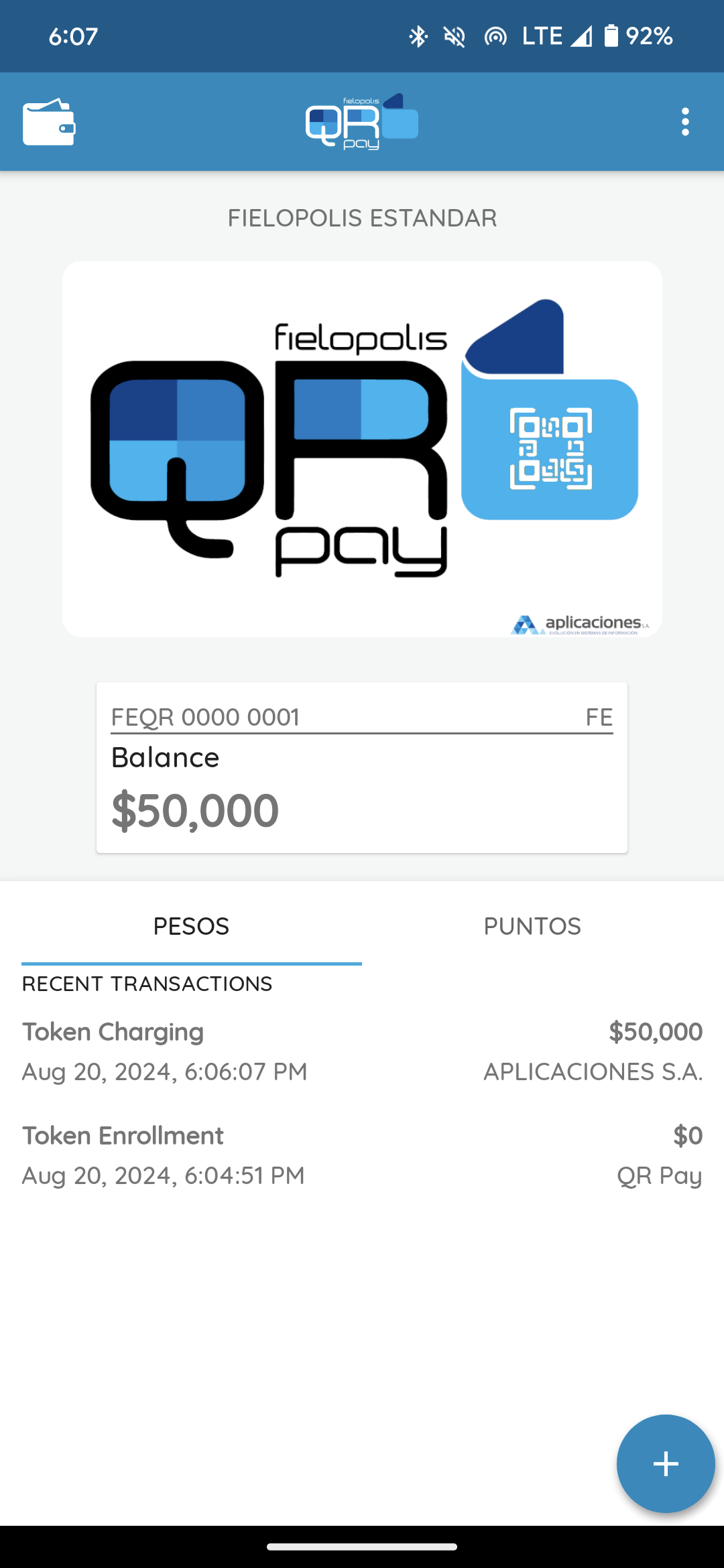The image size is (724, 1568).
Task: Tap the plus floating action button
Action: pyautogui.click(x=666, y=1463)
